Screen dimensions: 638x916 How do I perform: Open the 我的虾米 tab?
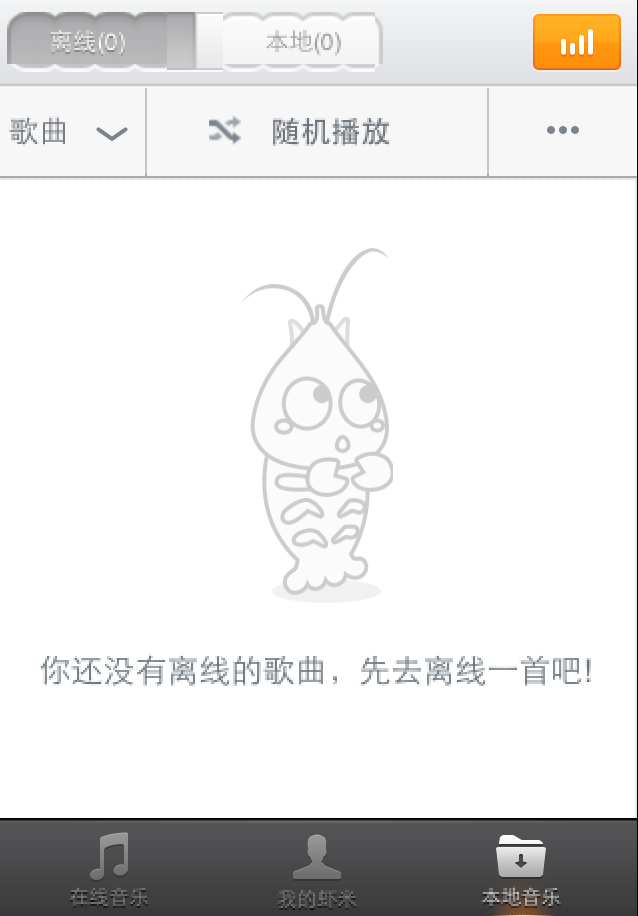point(317,869)
